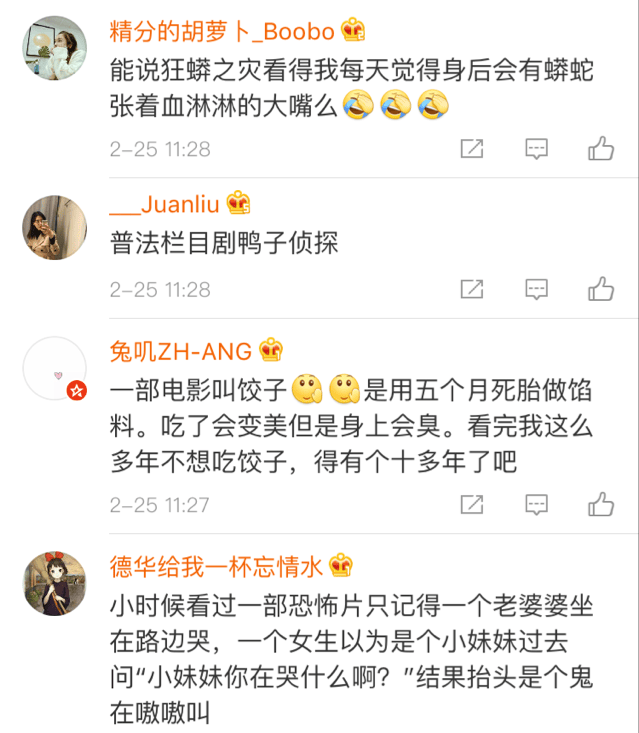Open __Juanliu's profile avatar
Viewport: 639px width, 733px height.
click(x=55, y=227)
